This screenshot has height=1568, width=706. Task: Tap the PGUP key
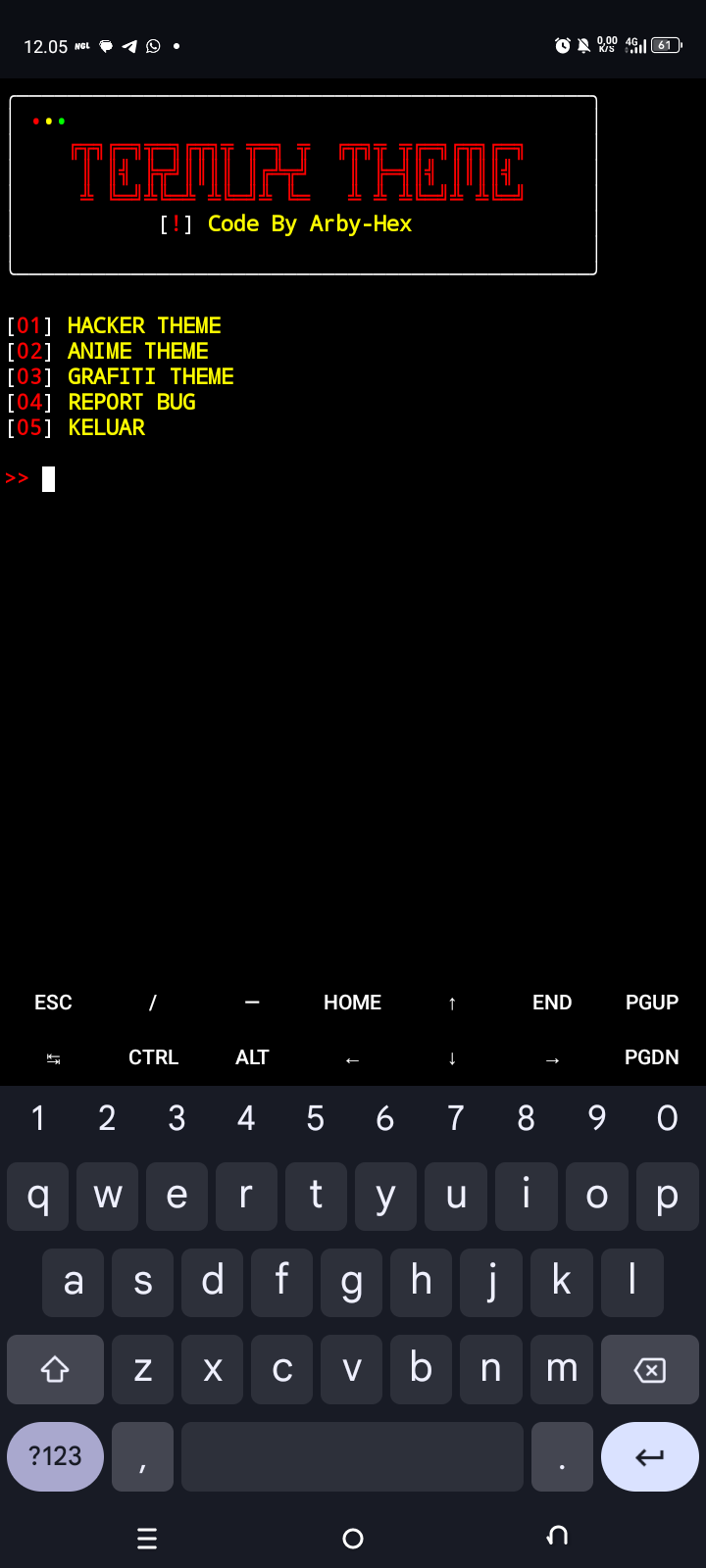[651, 1003]
